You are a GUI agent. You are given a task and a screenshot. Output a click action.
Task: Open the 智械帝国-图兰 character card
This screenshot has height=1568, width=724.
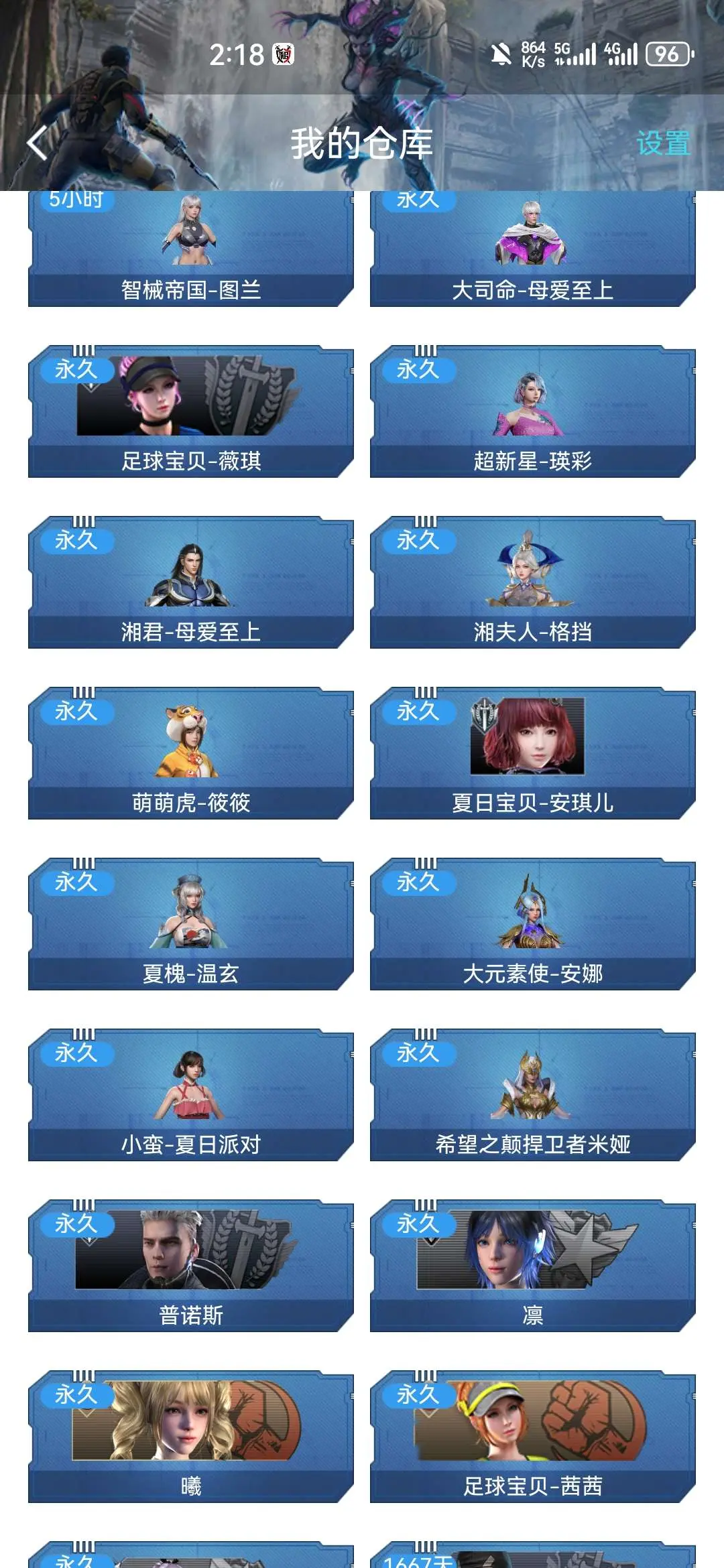(190, 249)
